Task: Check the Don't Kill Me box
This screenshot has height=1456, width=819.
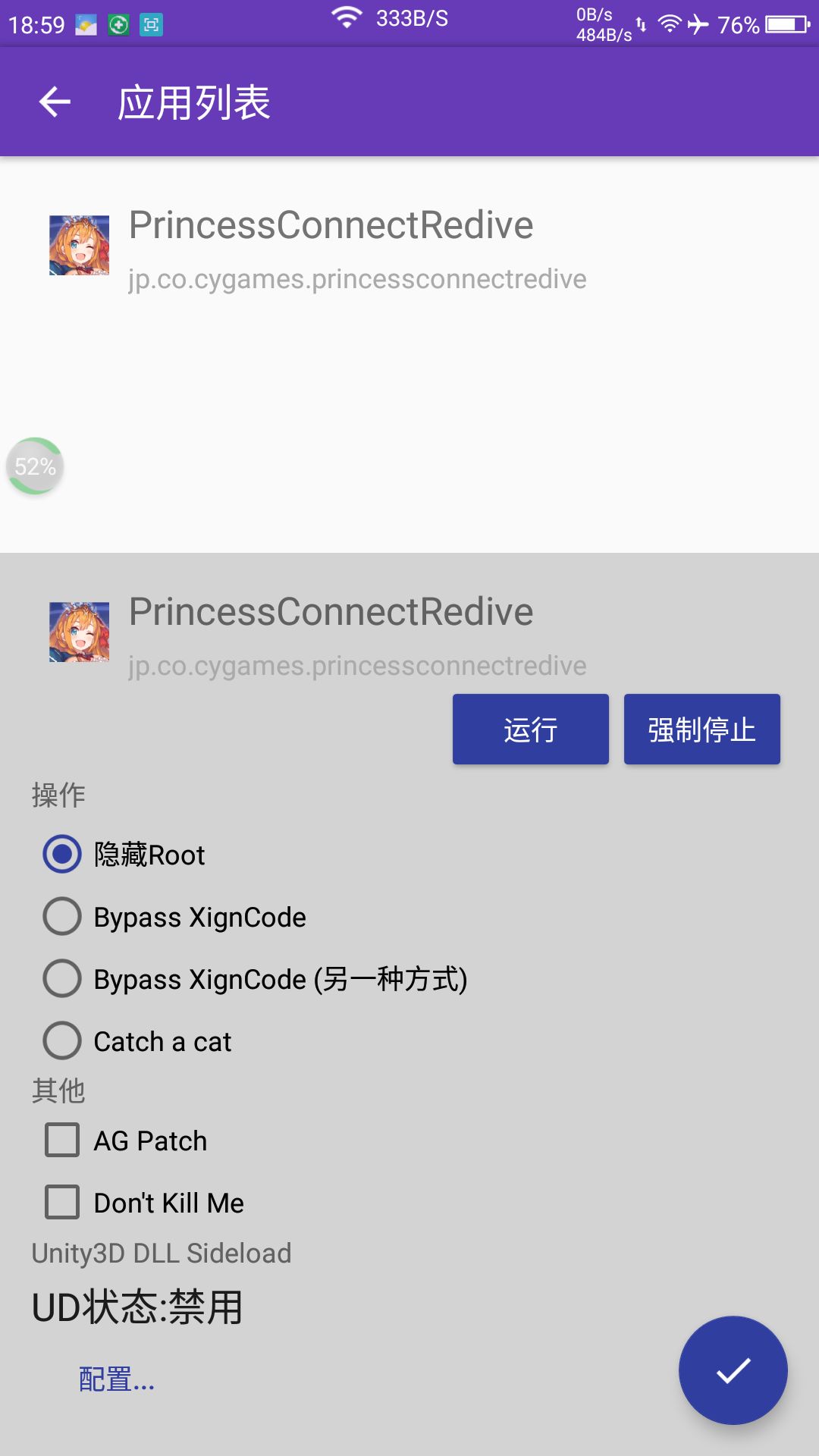Action: (x=62, y=1203)
